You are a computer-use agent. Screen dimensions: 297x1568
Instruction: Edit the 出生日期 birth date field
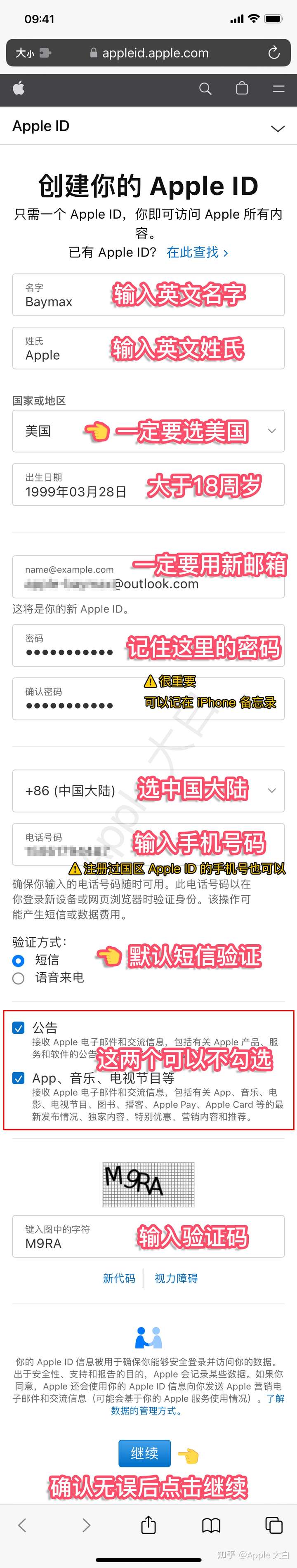pyautogui.click(x=148, y=485)
